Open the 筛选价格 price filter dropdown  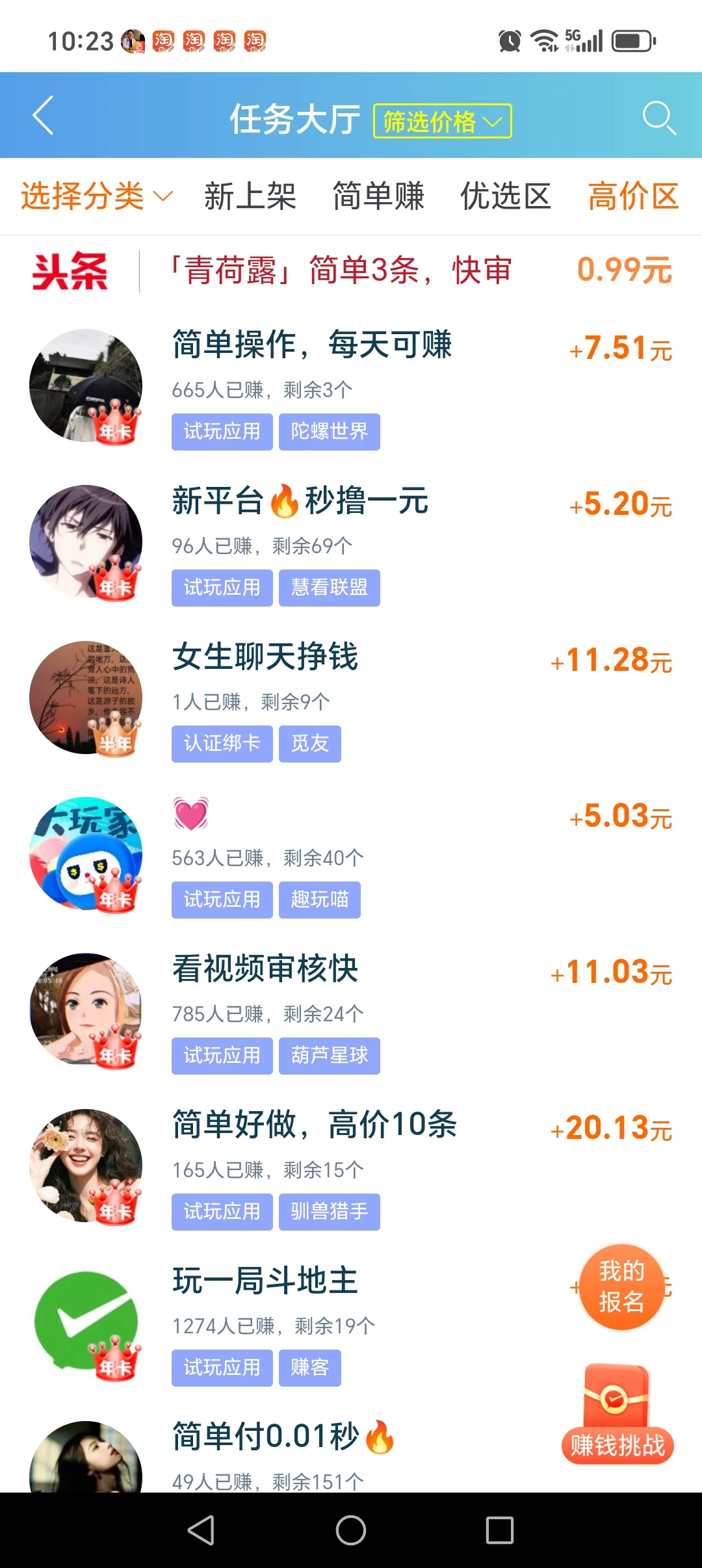coord(432,120)
